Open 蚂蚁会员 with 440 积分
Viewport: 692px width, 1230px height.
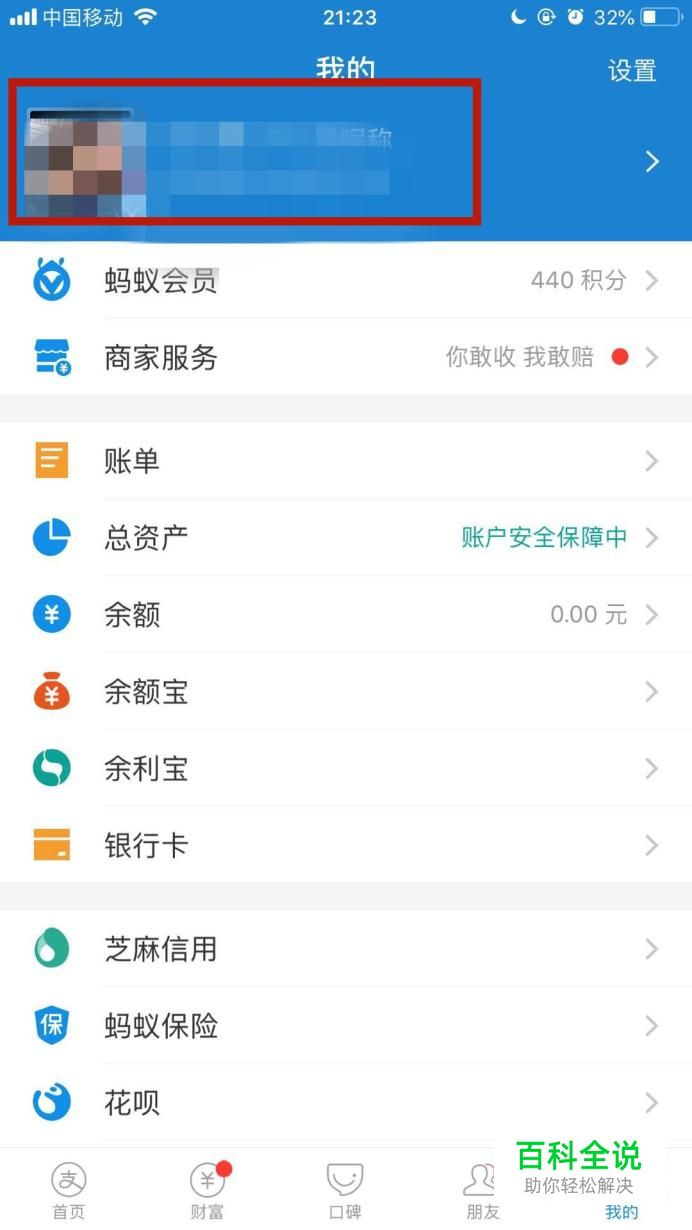point(345,281)
